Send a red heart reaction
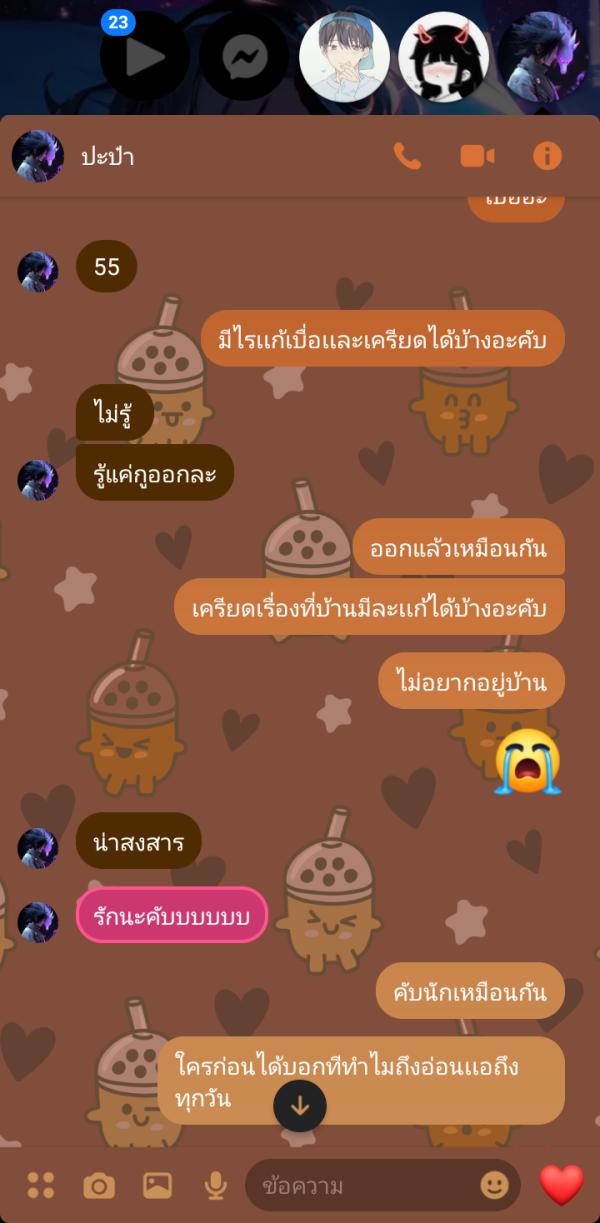This screenshot has width=600, height=1223. [561, 1185]
